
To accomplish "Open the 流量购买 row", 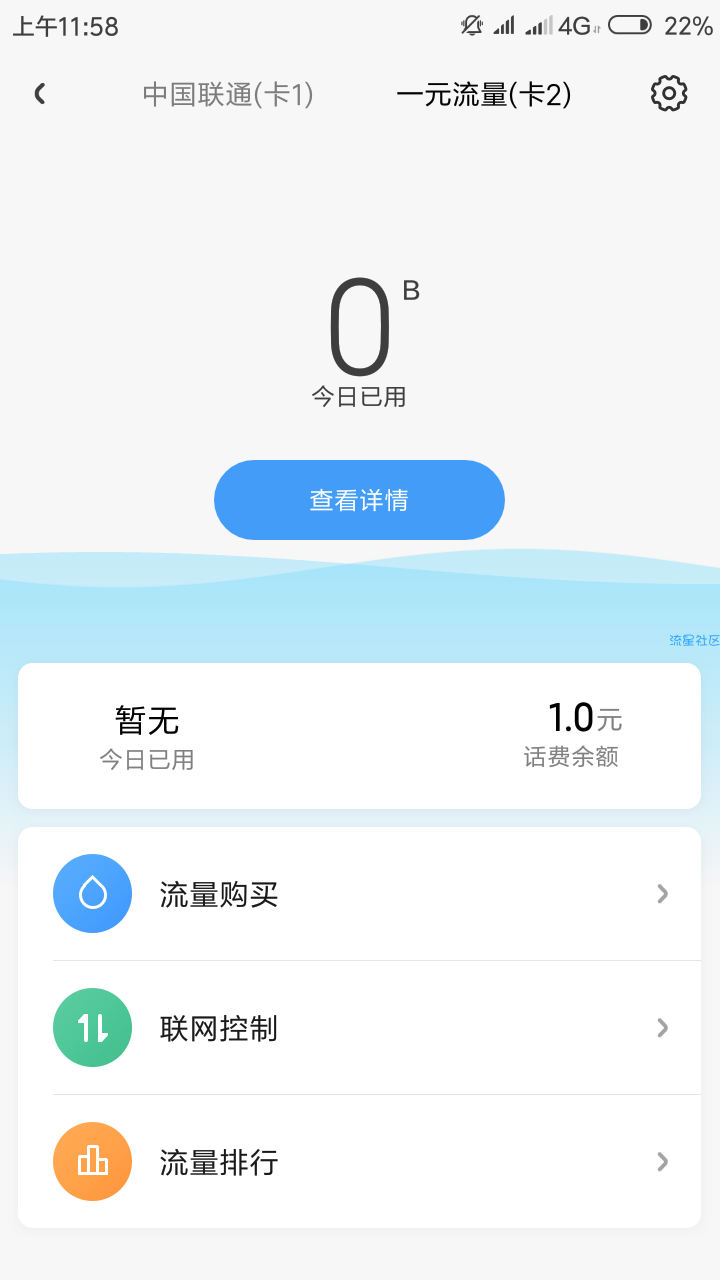I will click(359, 894).
